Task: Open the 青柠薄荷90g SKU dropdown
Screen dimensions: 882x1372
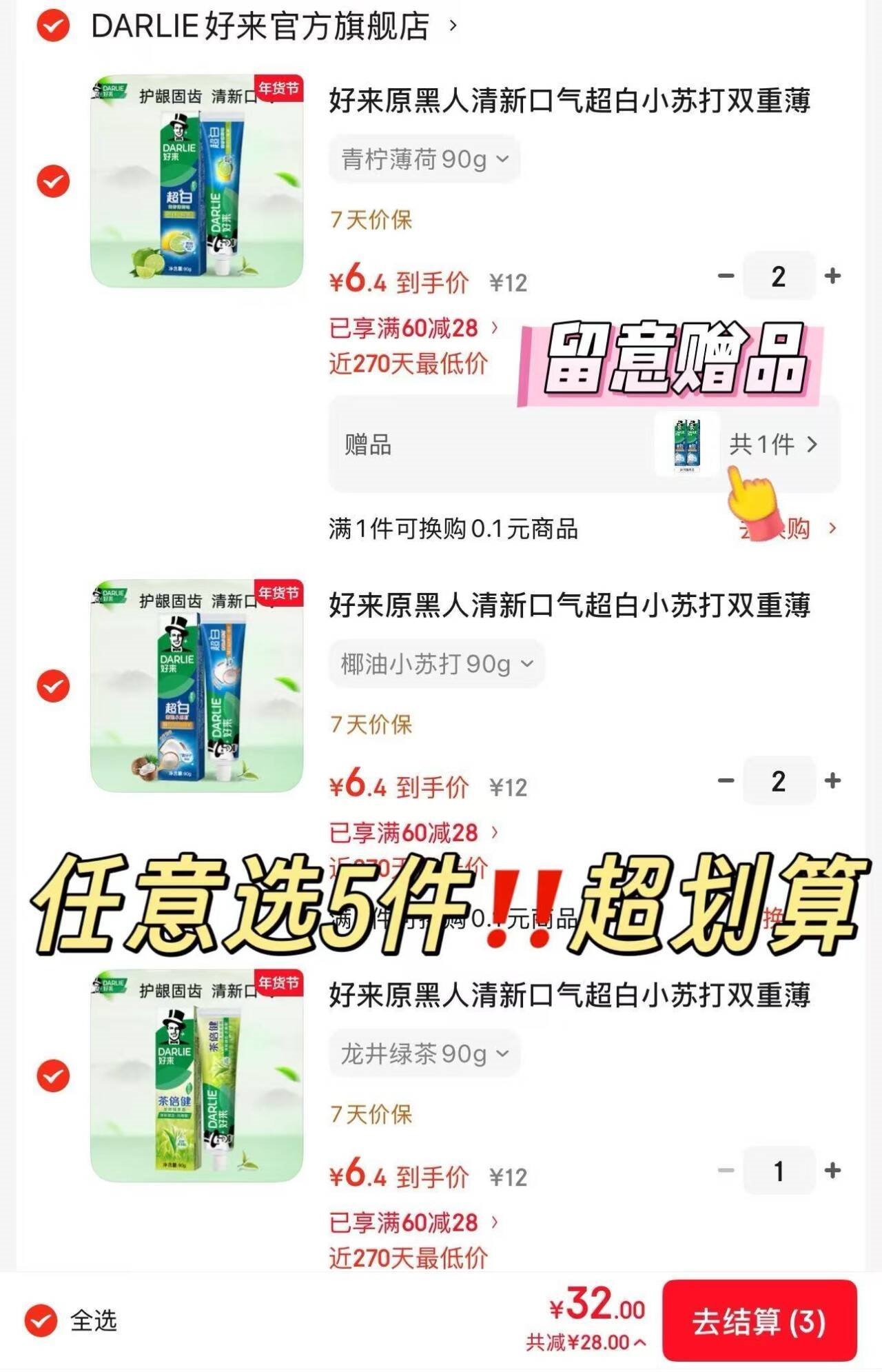Action: tap(424, 159)
